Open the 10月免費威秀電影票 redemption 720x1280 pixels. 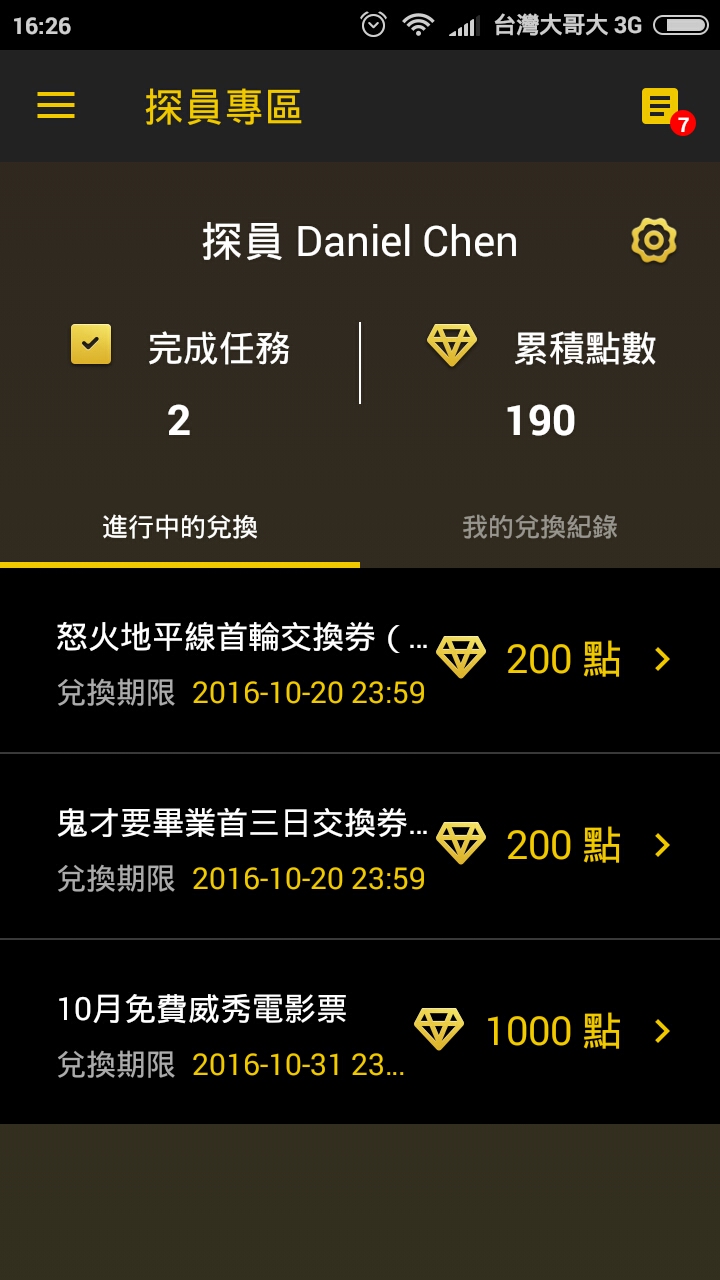coord(360,1032)
